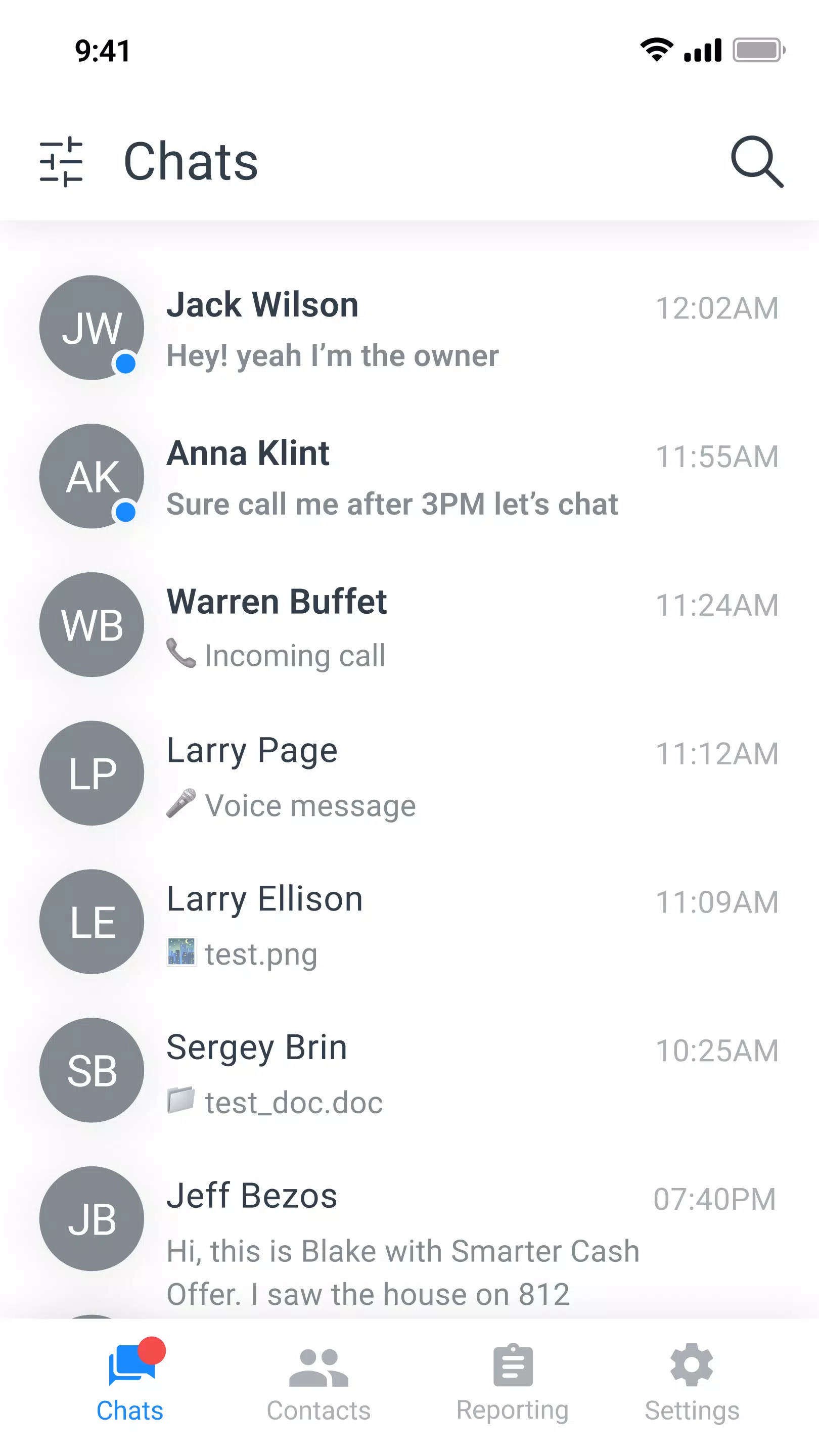The width and height of the screenshot is (819, 1456).
Task: Open Sergey Brin's chat with test_doc.doc
Action: point(409,1071)
